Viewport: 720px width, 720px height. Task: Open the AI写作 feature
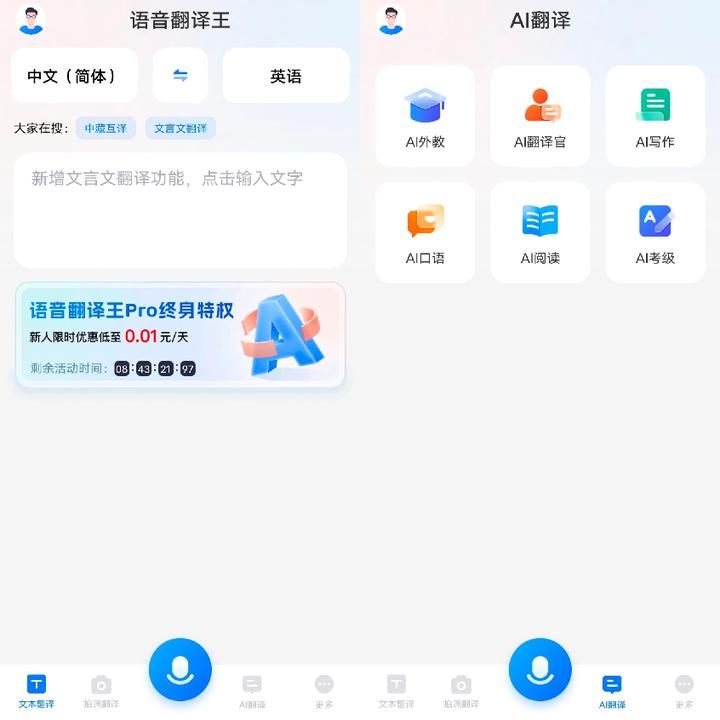[x=655, y=116]
